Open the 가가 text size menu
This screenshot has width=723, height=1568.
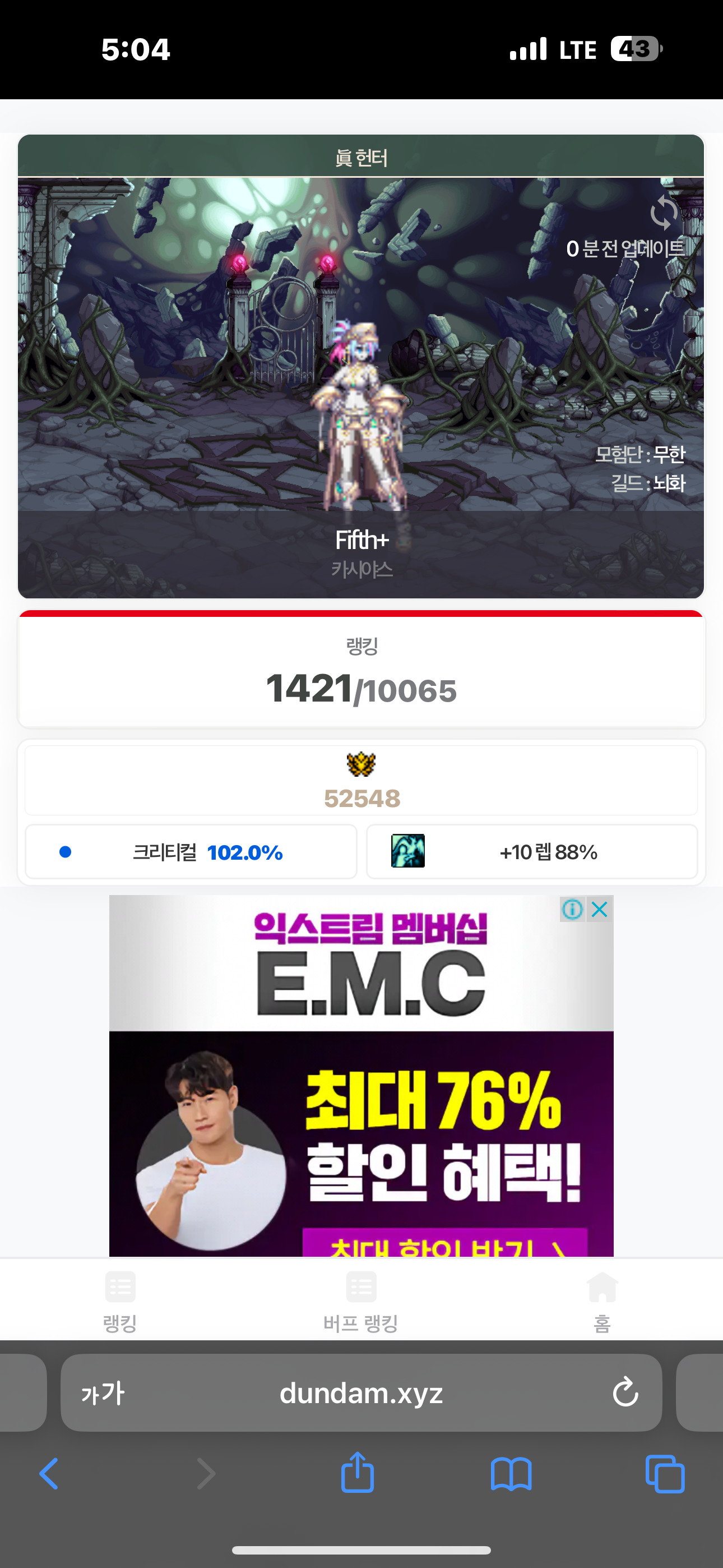coord(103,1393)
